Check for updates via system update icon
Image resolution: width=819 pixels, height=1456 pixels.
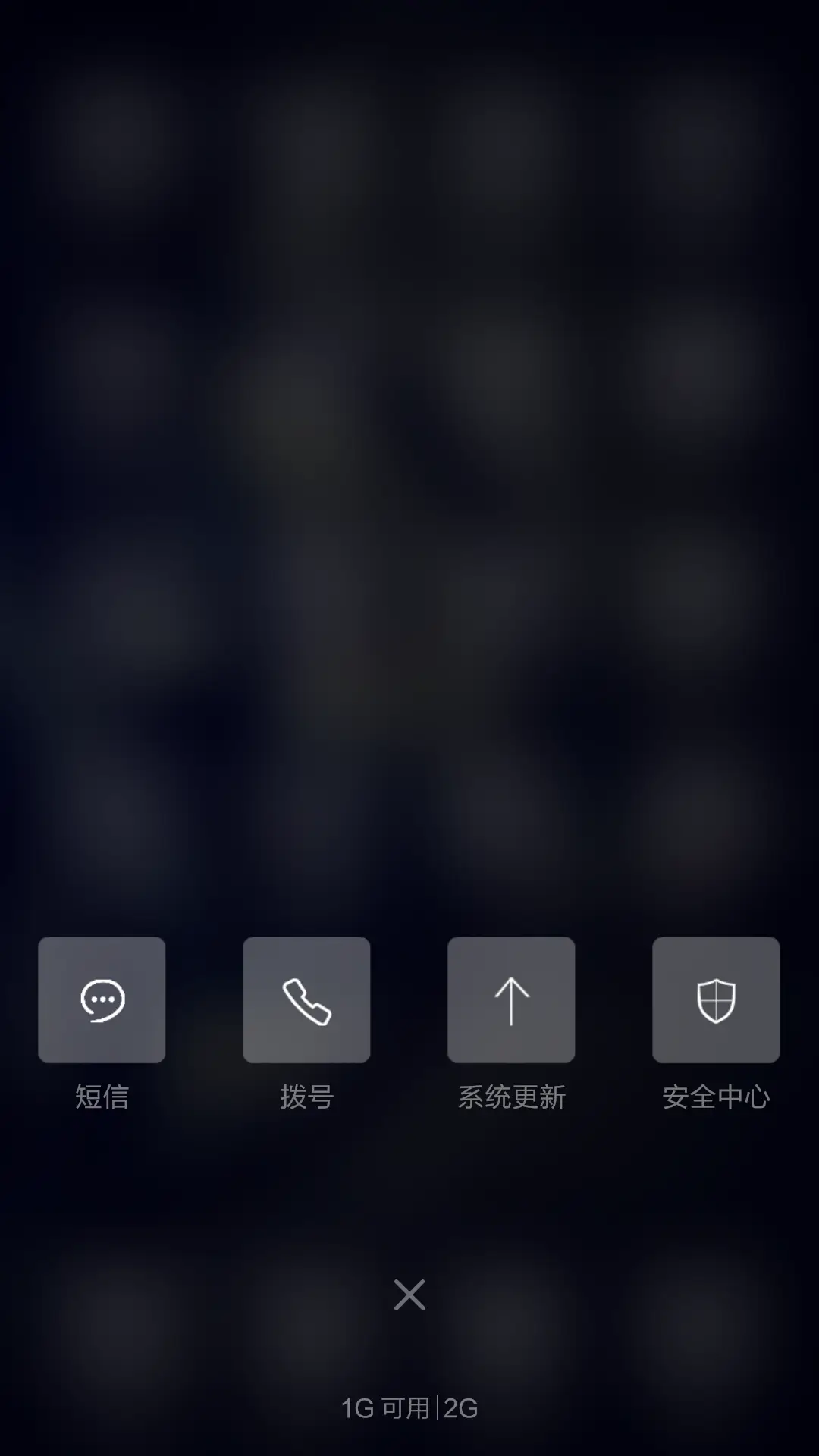point(511,999)
